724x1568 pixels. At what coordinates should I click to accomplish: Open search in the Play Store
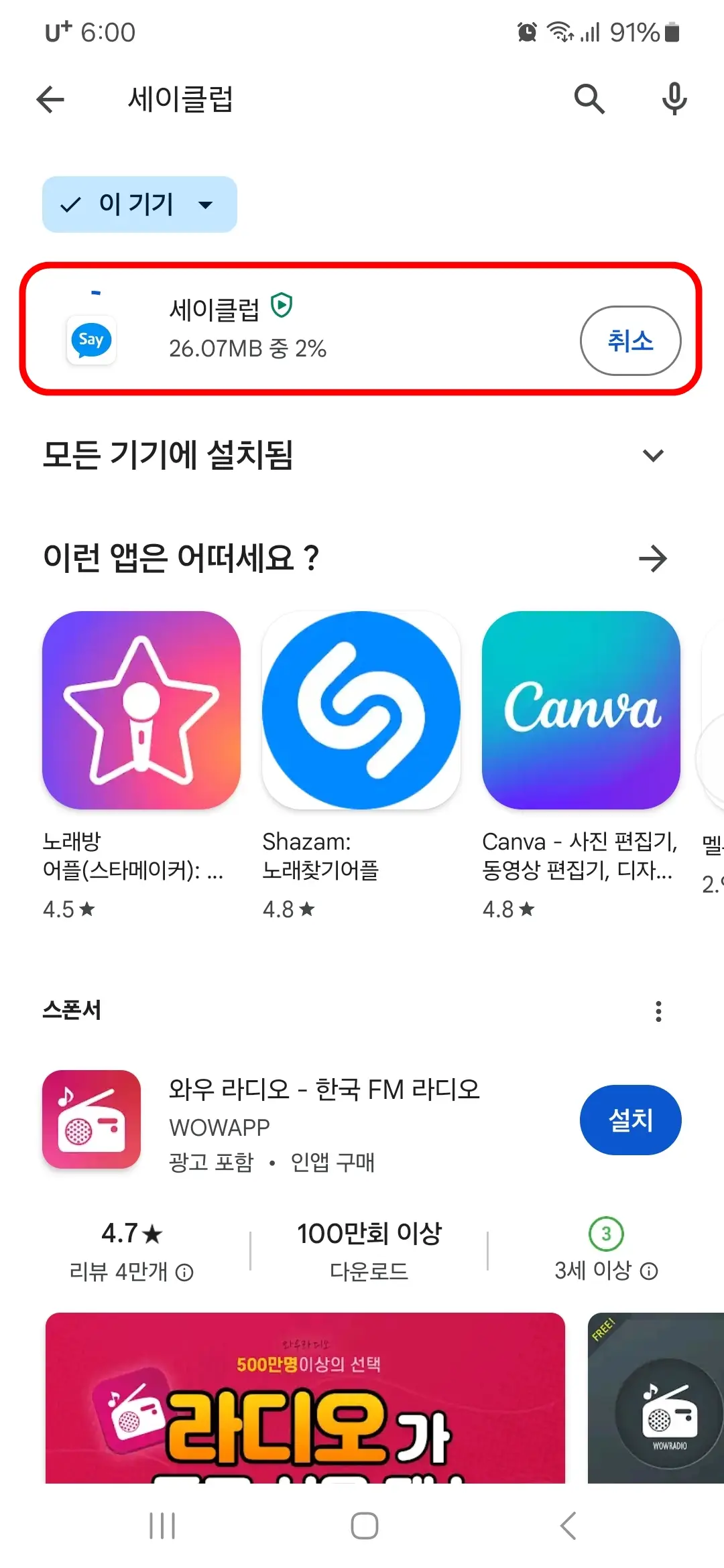click(x=589, y=99)
